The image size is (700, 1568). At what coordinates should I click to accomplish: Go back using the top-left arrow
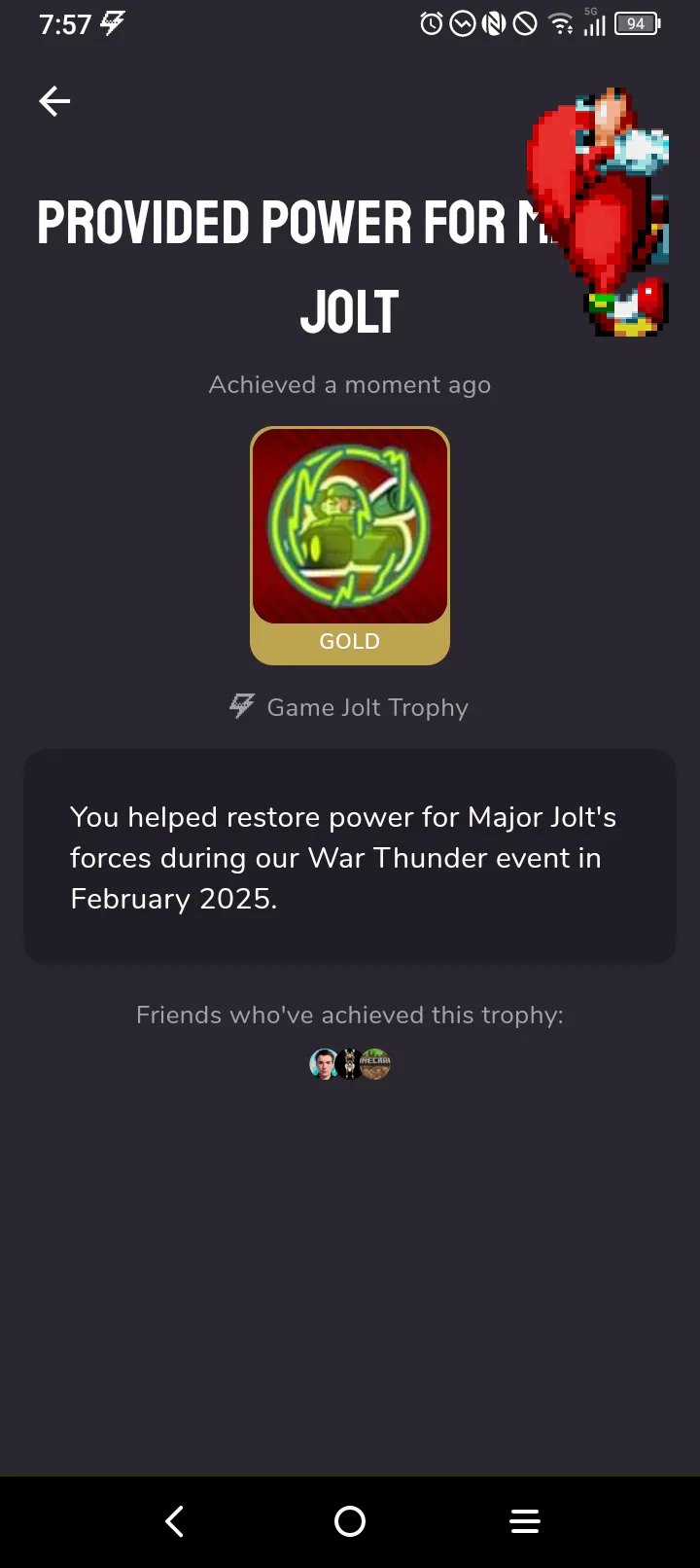pos(54,101)
